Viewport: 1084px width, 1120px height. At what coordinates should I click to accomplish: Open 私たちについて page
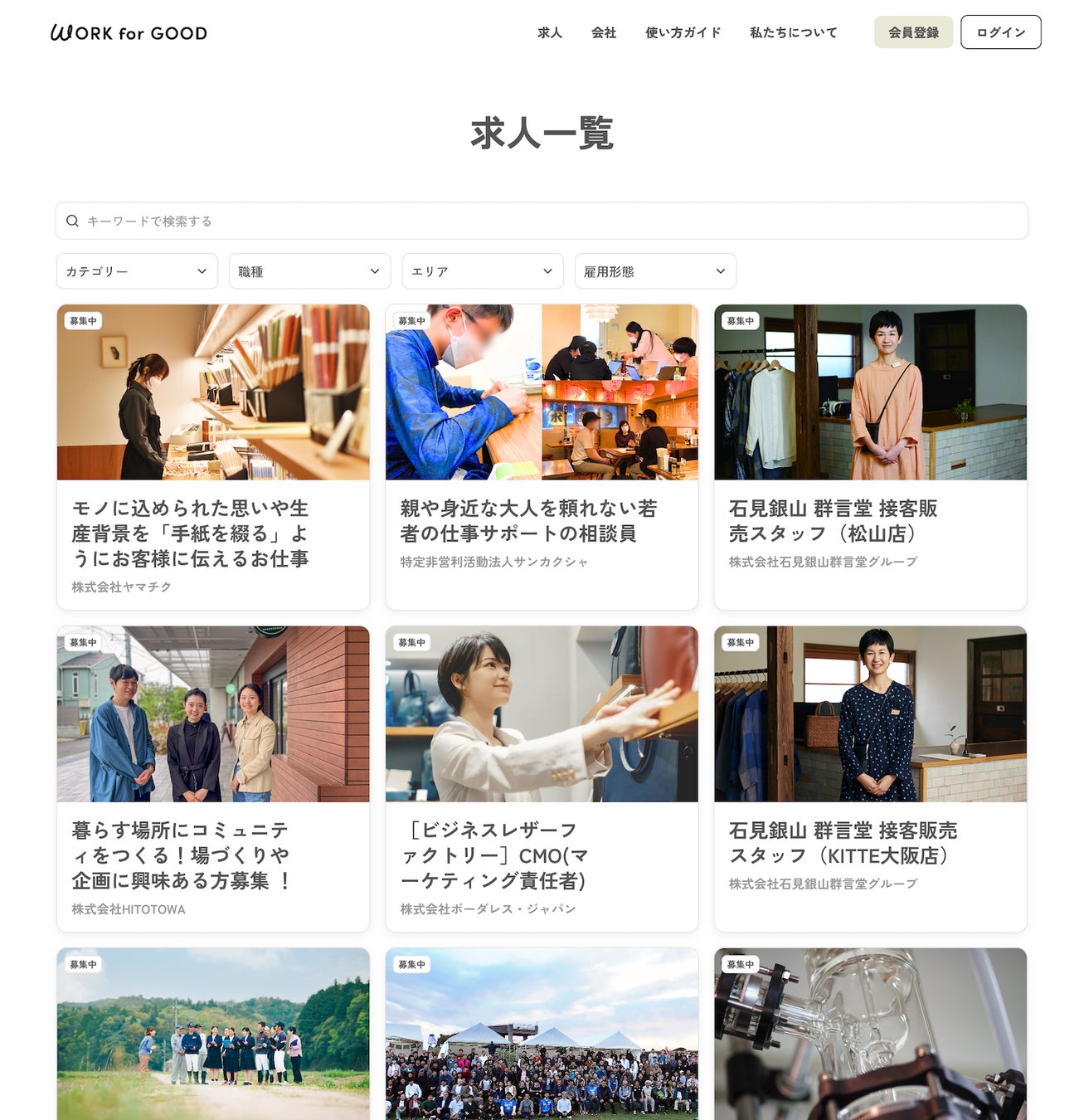793,32
